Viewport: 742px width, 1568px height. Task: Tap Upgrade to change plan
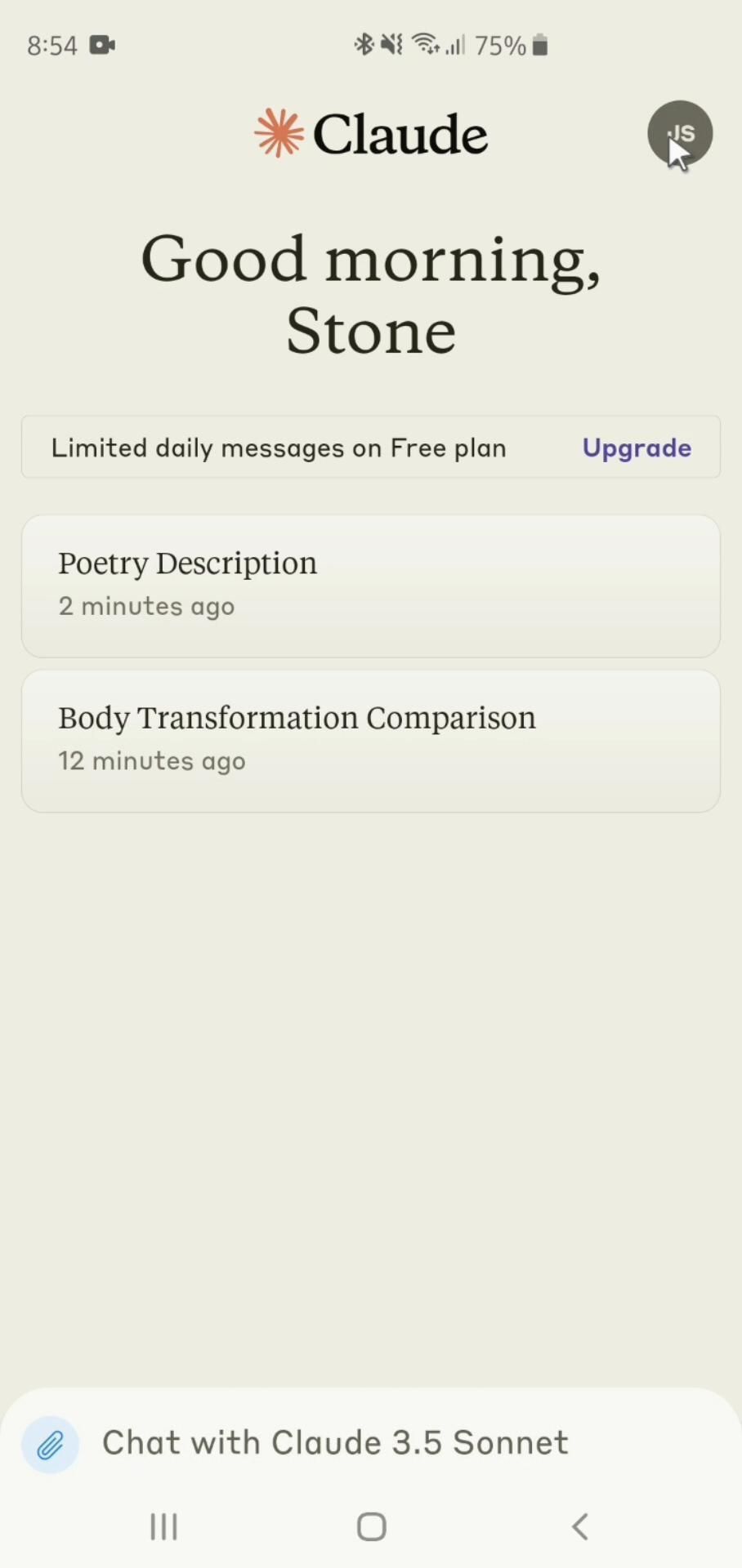pyautogui.click(x=637, y=448)
